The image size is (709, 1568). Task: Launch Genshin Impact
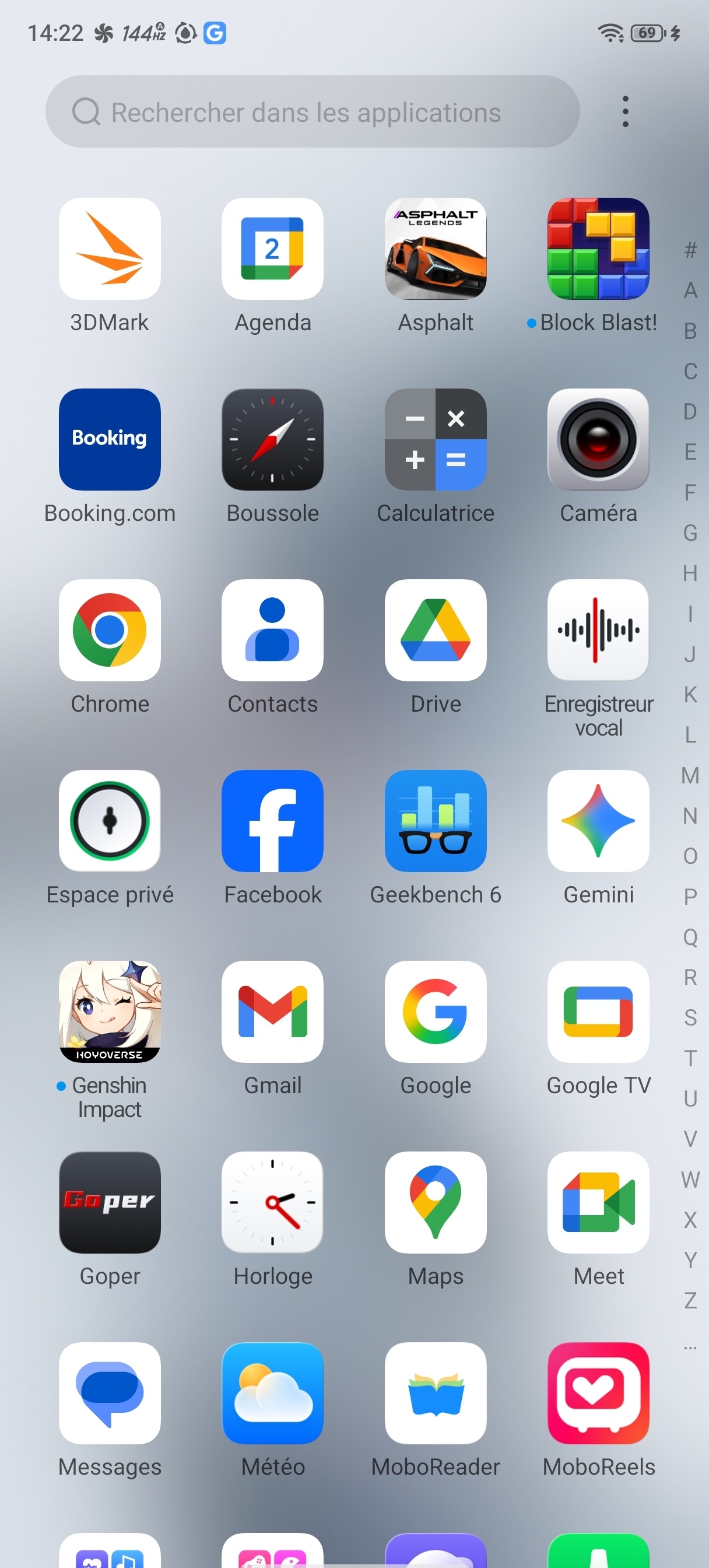(x=110, y=1012)
